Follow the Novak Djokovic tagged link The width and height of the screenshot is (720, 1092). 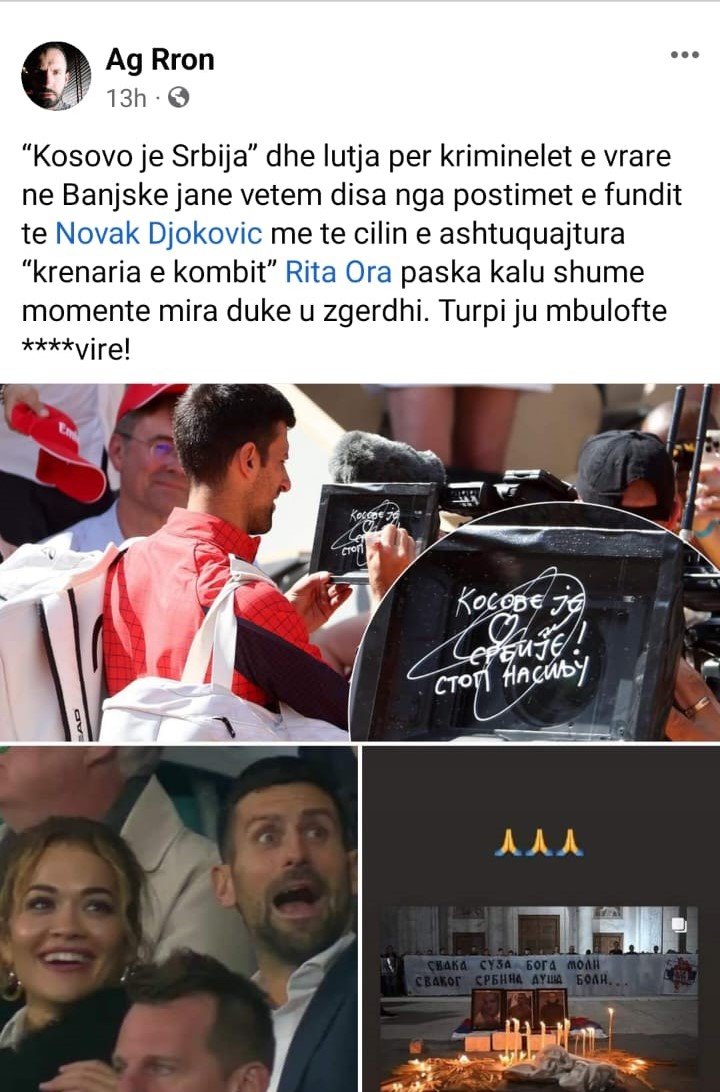158,234
